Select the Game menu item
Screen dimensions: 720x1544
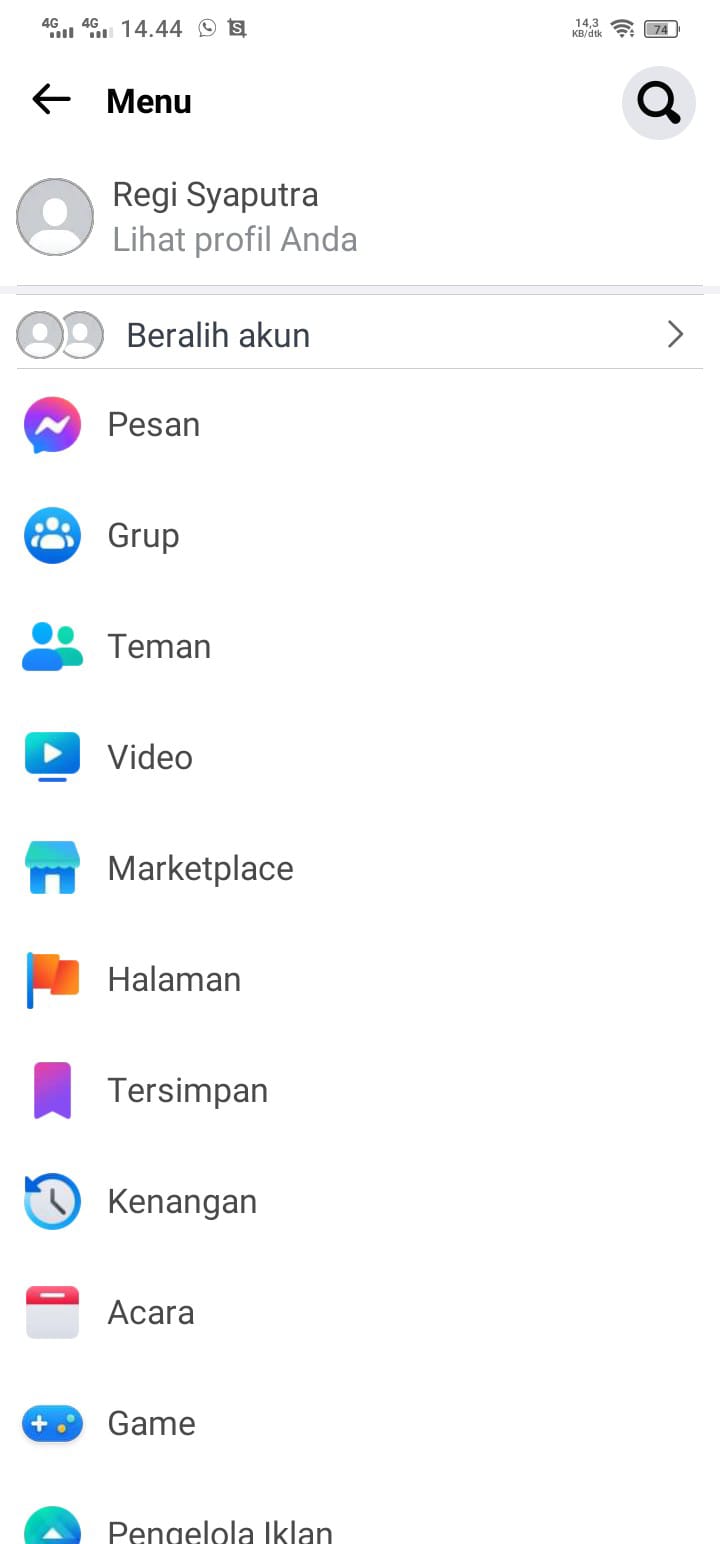pos(151,1424)
